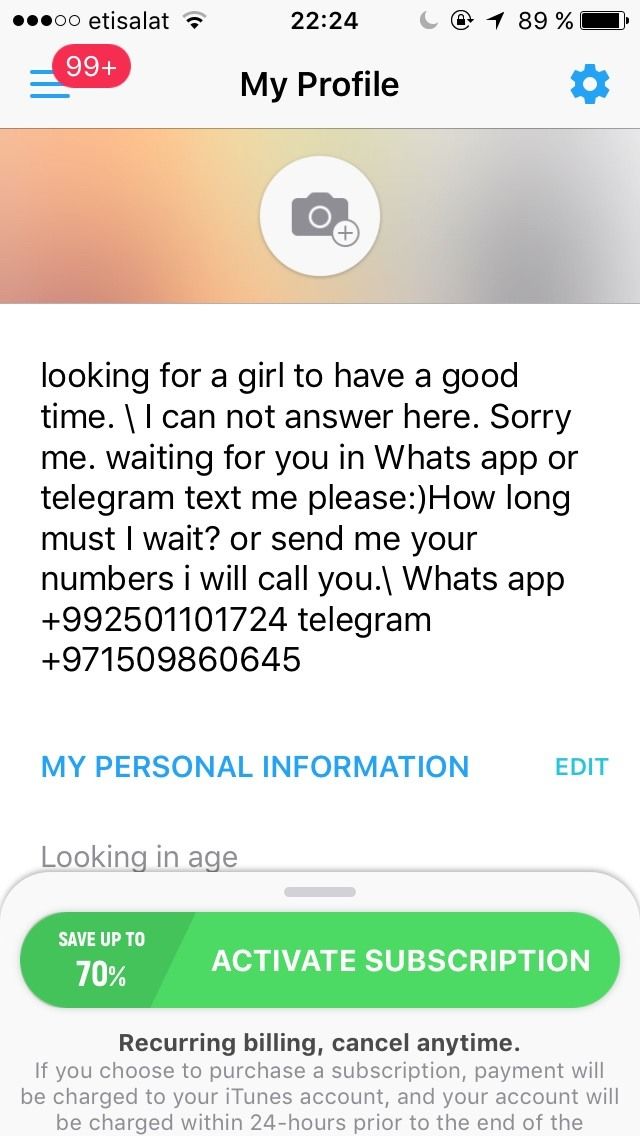Activate subscription with the green button
Image resolution: width=640 pixels, height=1136 pixels.
[x=320, y=960]
